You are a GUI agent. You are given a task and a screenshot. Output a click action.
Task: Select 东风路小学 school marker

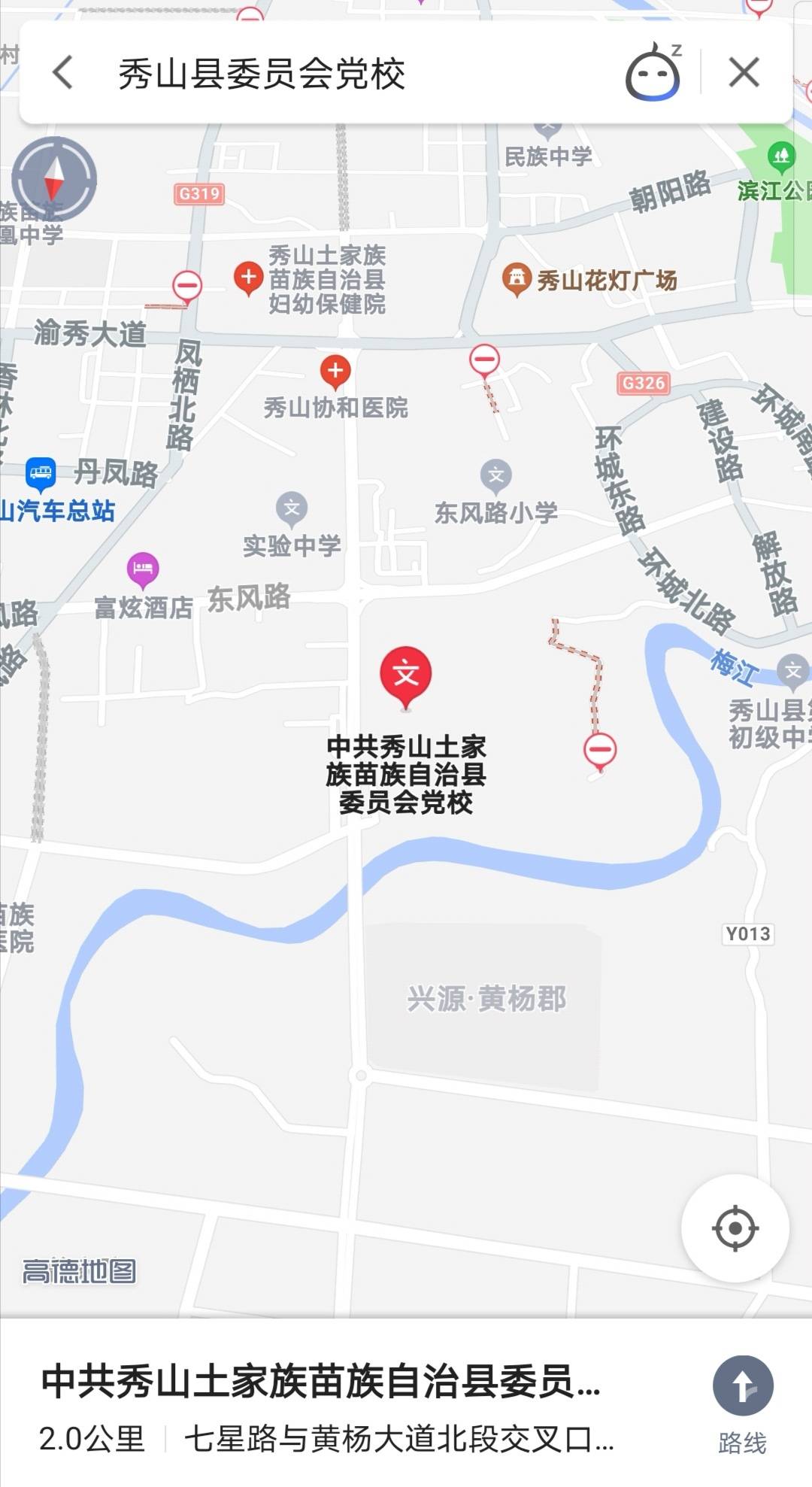point(495,475)
